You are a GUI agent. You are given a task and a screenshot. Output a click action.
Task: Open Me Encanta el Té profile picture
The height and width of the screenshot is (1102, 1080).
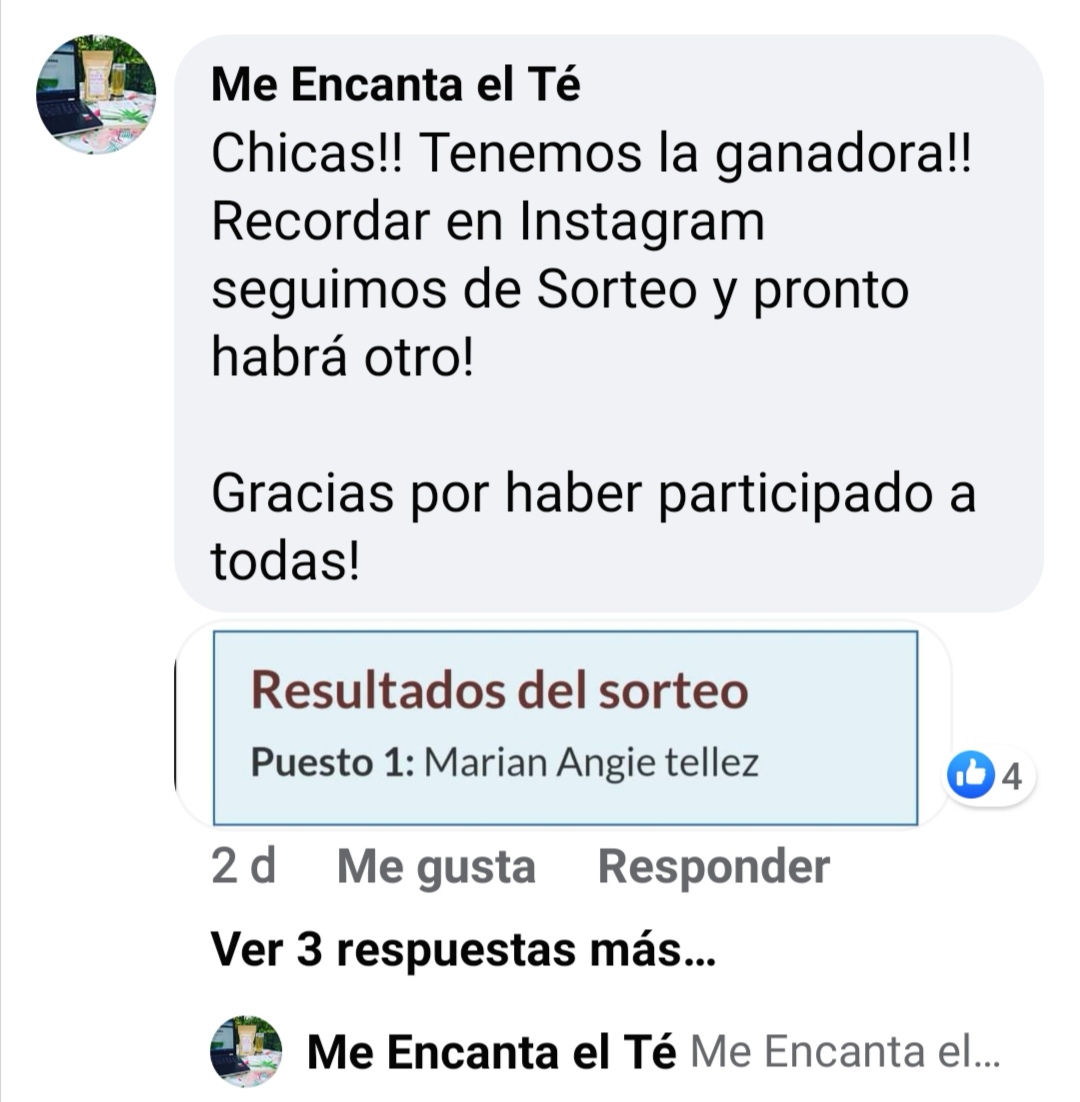[x=96, y=94]
